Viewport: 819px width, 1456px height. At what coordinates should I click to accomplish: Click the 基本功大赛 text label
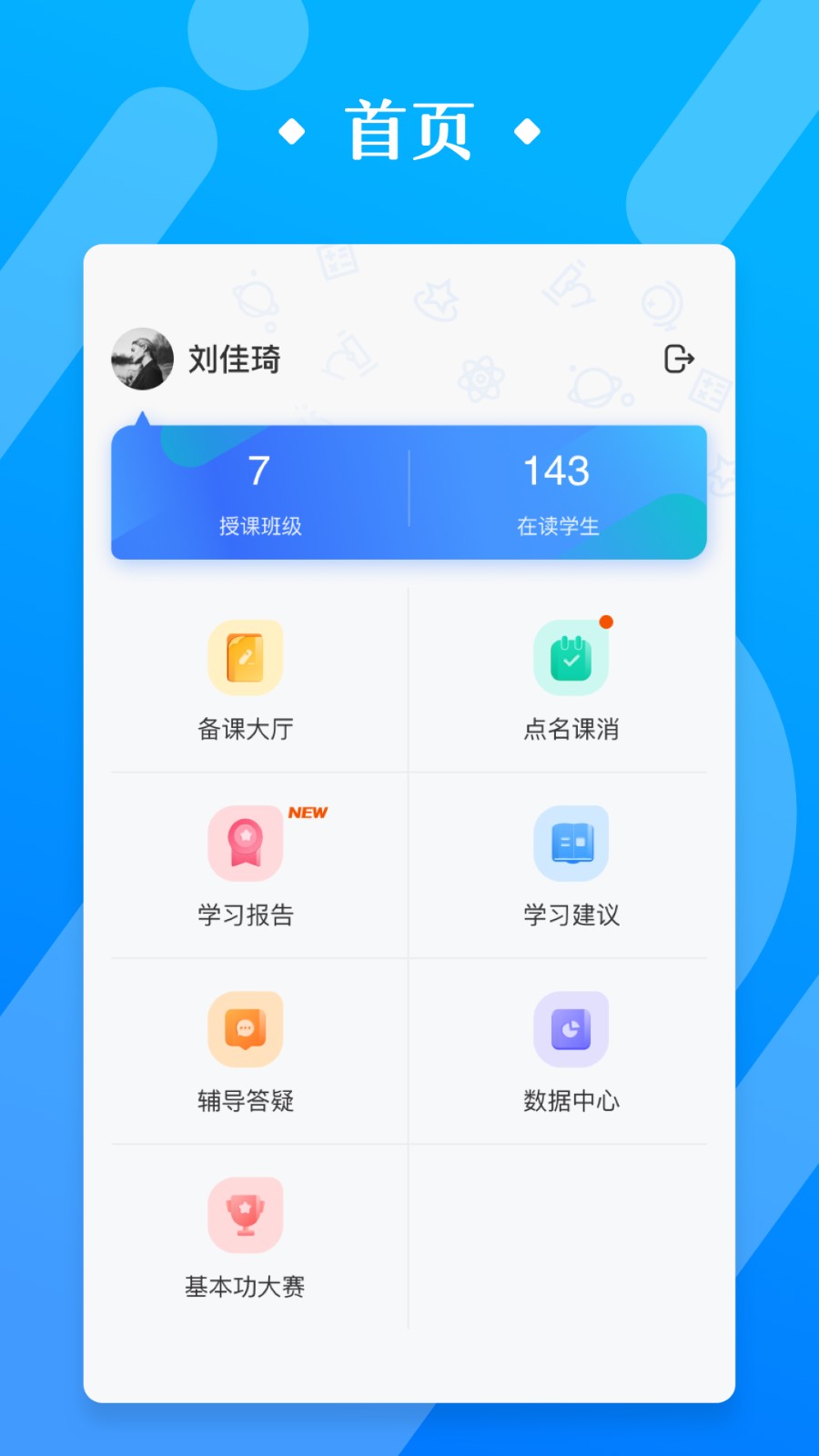pos(245,1287)
